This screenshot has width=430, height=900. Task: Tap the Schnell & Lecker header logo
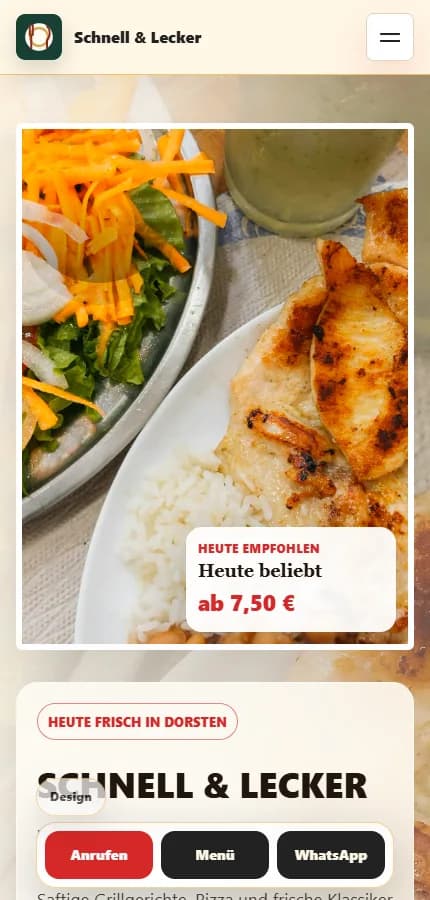(x=39, y=37)
